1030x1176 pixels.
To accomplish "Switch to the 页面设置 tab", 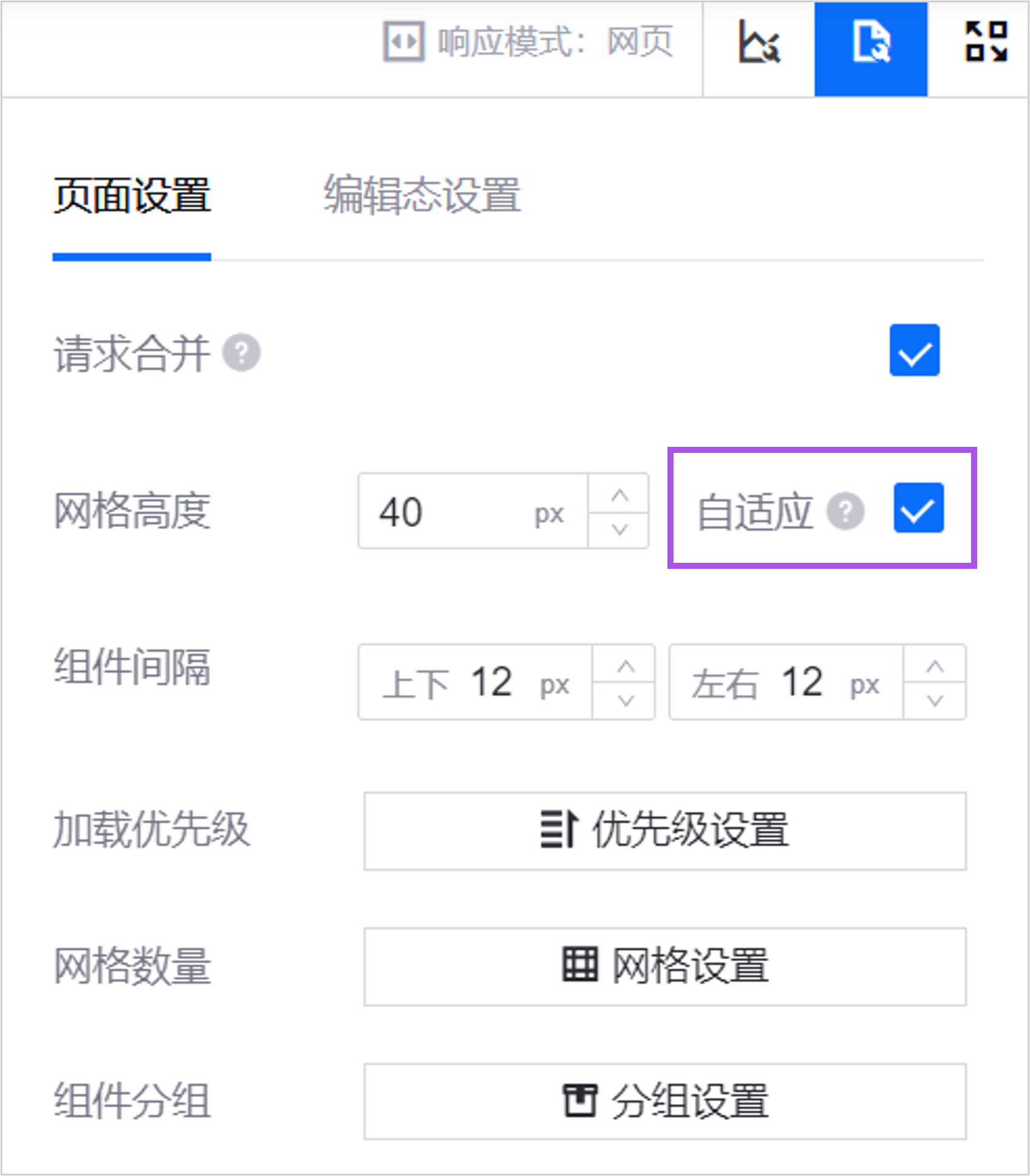I will pyautogui.click(x=132, y=196).
